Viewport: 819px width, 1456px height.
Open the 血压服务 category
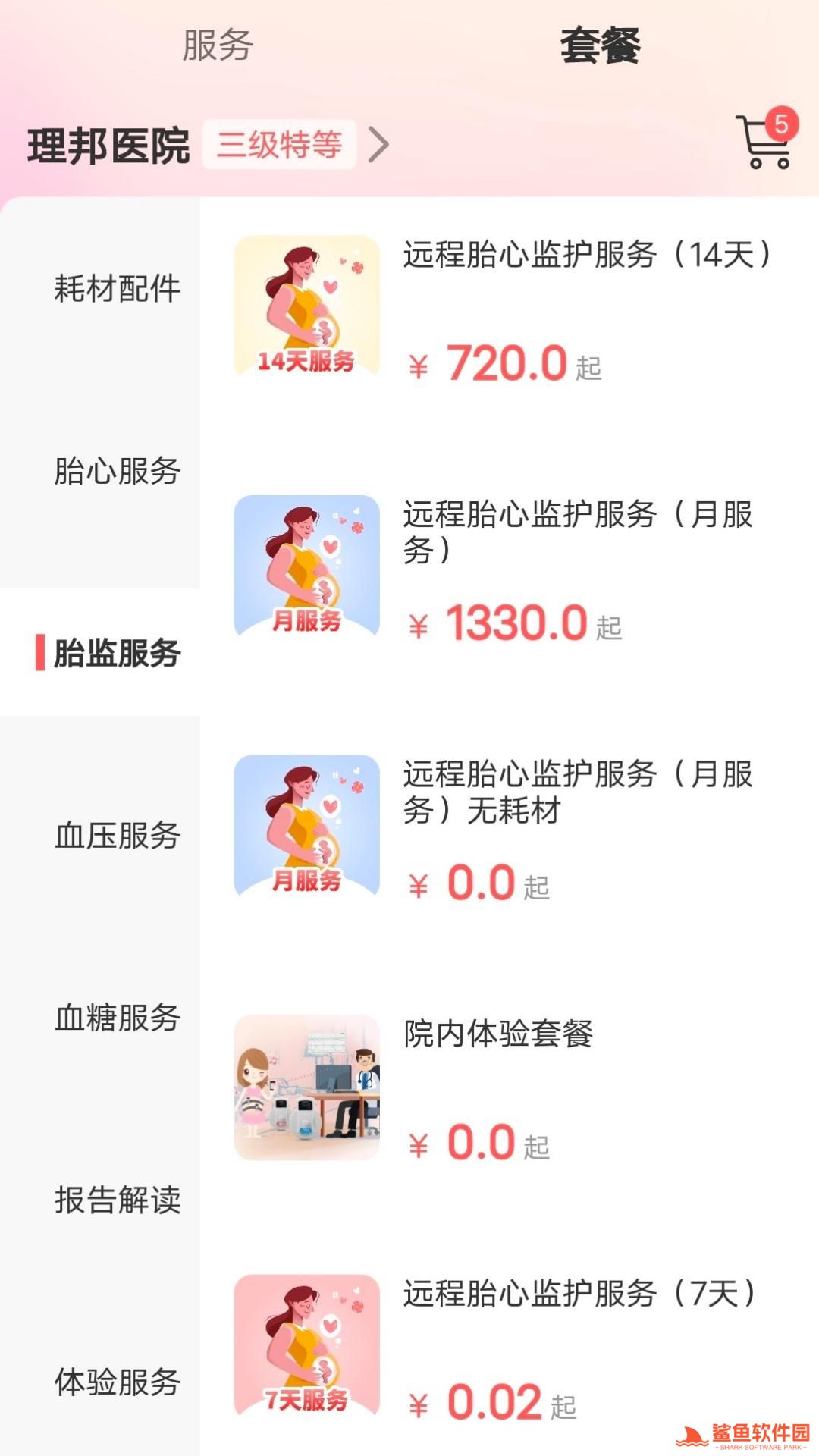click(118, 835)
